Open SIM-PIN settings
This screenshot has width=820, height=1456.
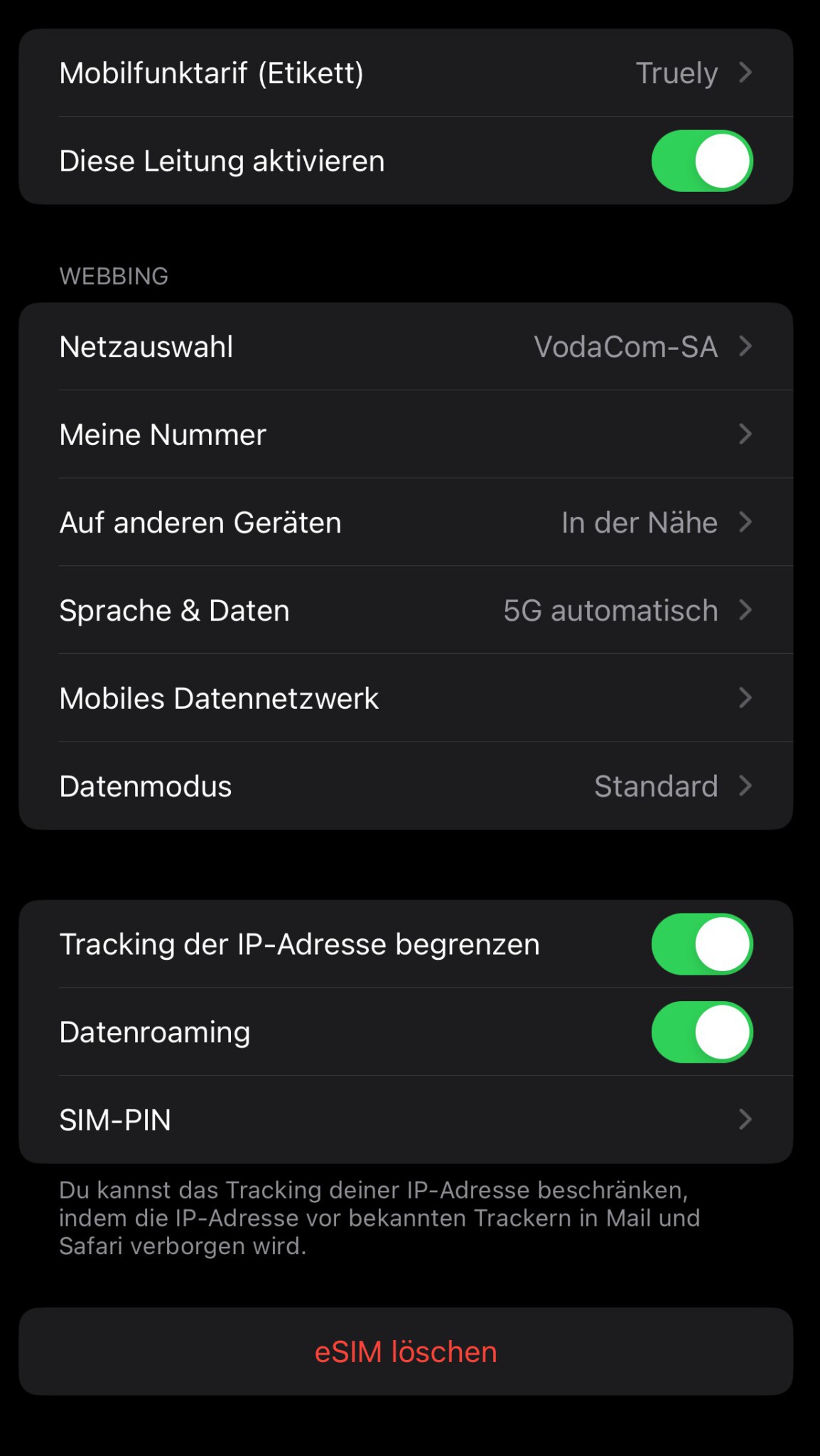click(x=405, y=1120)
